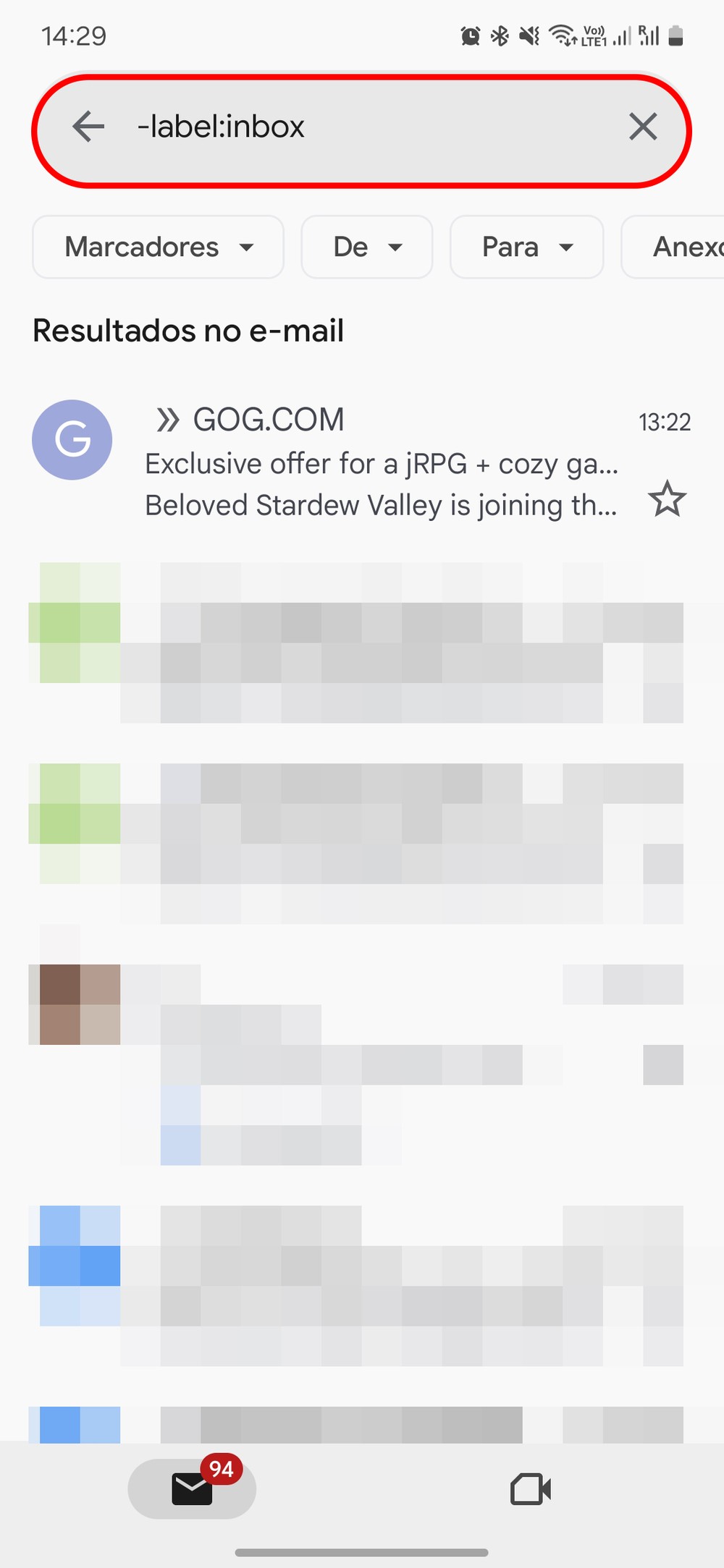Open the Para recipient filter
The height and width of the screenshot is (1568, 724).
[x=526, y=247]
